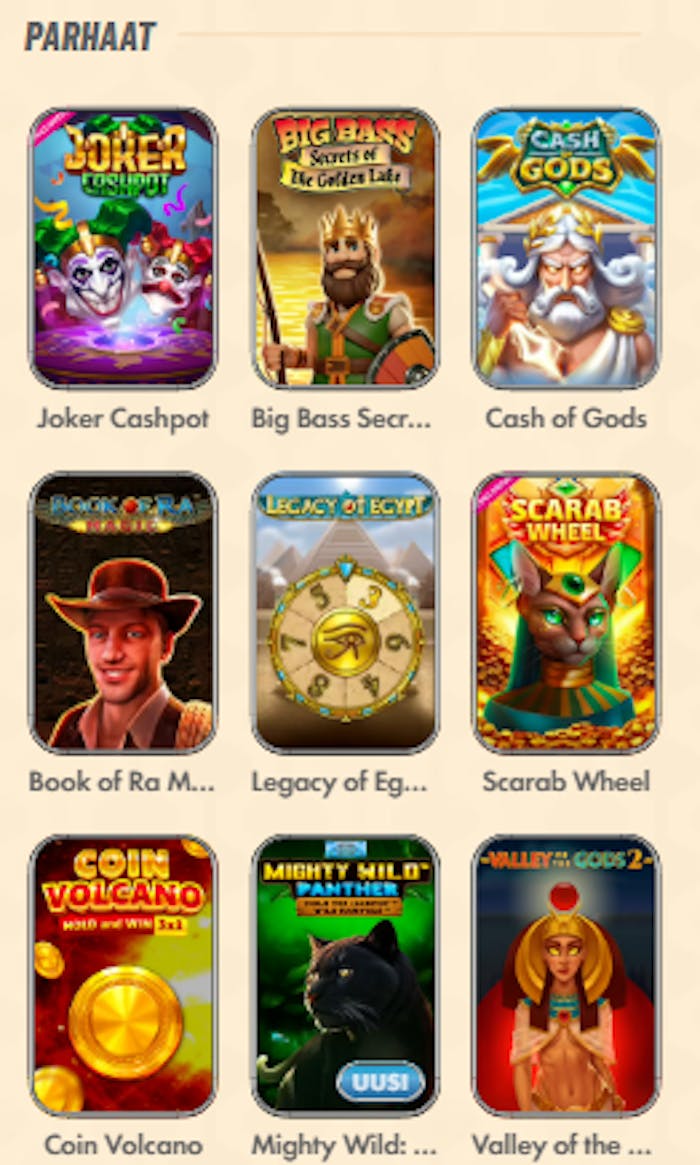The image size is (700, 1165).
Task: Open the Joker Cashpot game
Action: (123, 248)
